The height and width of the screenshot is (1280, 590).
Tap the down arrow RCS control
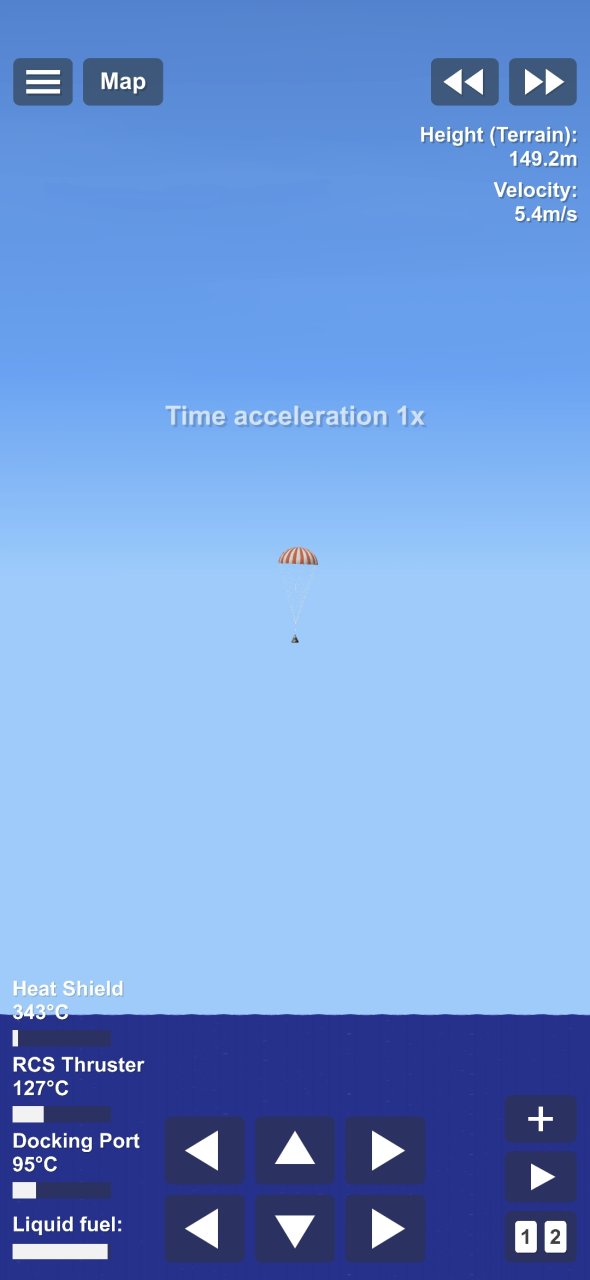point(295,1228)
